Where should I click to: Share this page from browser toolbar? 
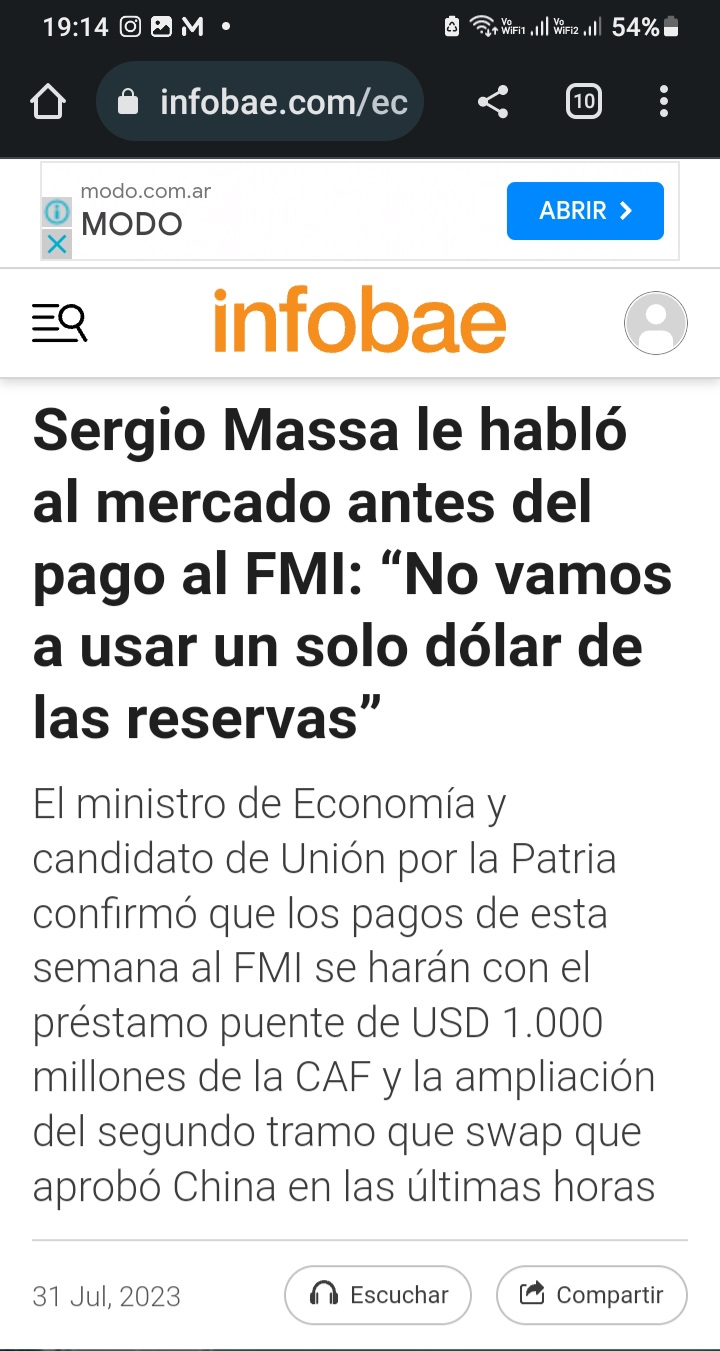coord(492,102)
